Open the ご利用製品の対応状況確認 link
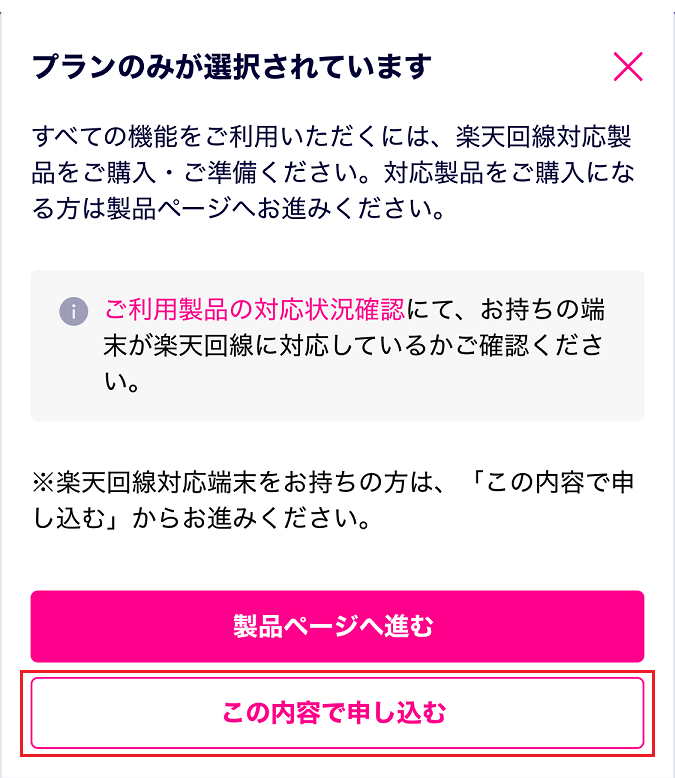This screenshot has height=778, width=675. click(x=255, y=310)
